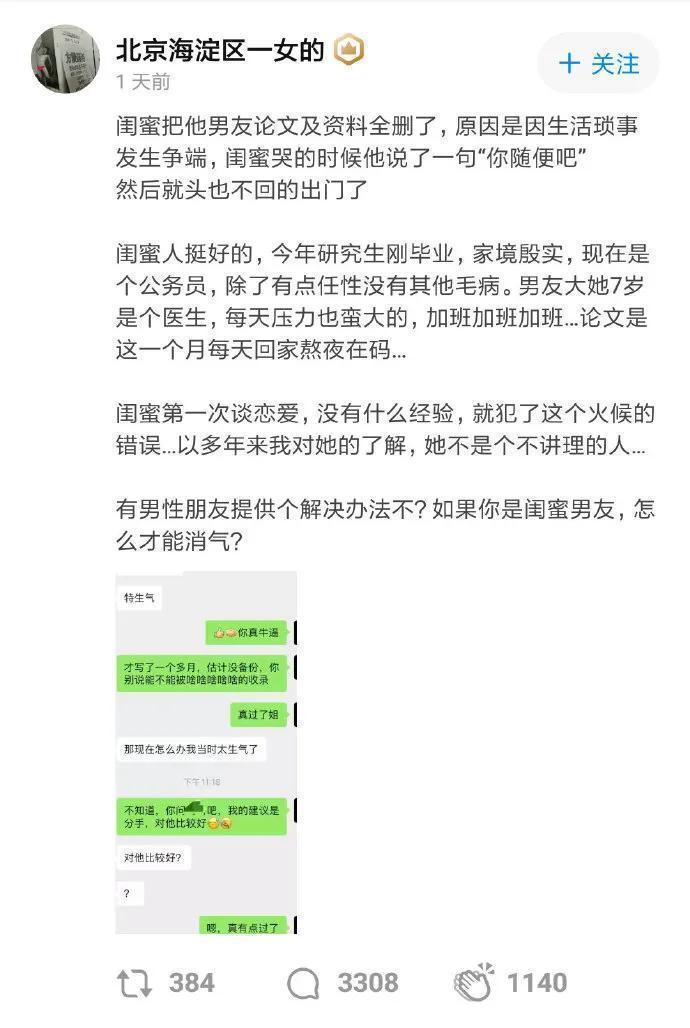Open username 北京海淀区一女的 profile
Viewport: 690px width, 1028px height.
(x=220, y=50)
